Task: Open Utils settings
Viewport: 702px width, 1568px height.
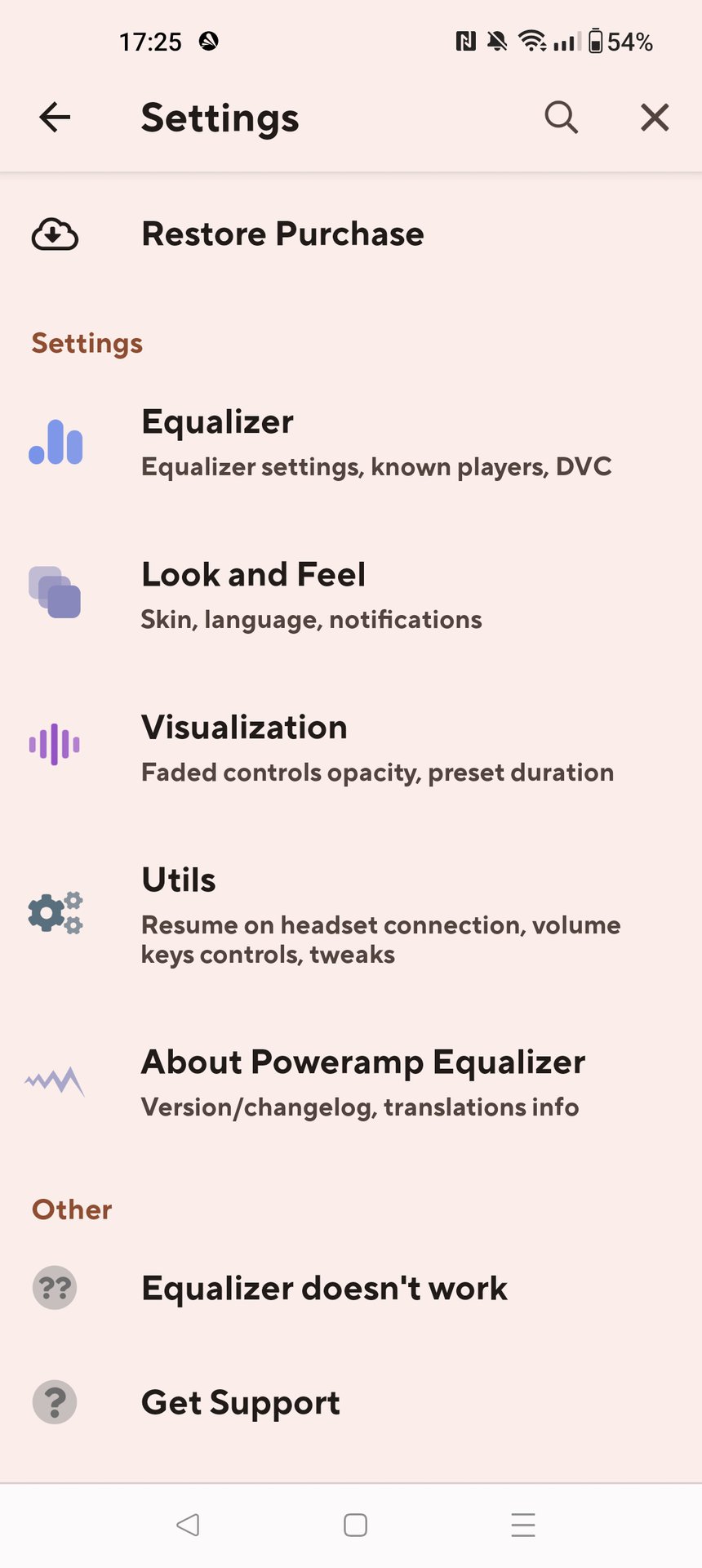Action: [351, 915]
